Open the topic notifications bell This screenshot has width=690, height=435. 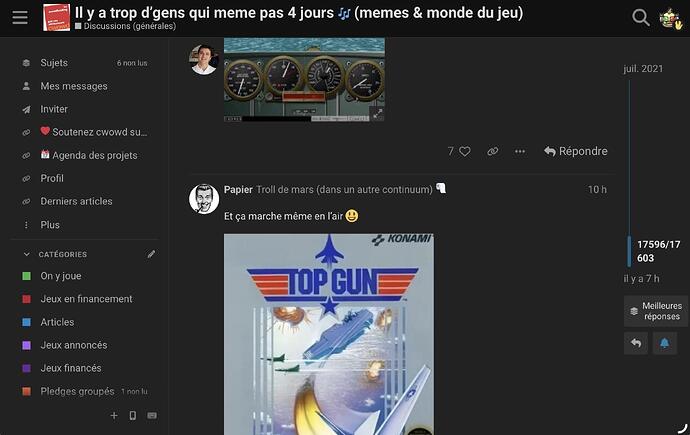coord(664,343)
